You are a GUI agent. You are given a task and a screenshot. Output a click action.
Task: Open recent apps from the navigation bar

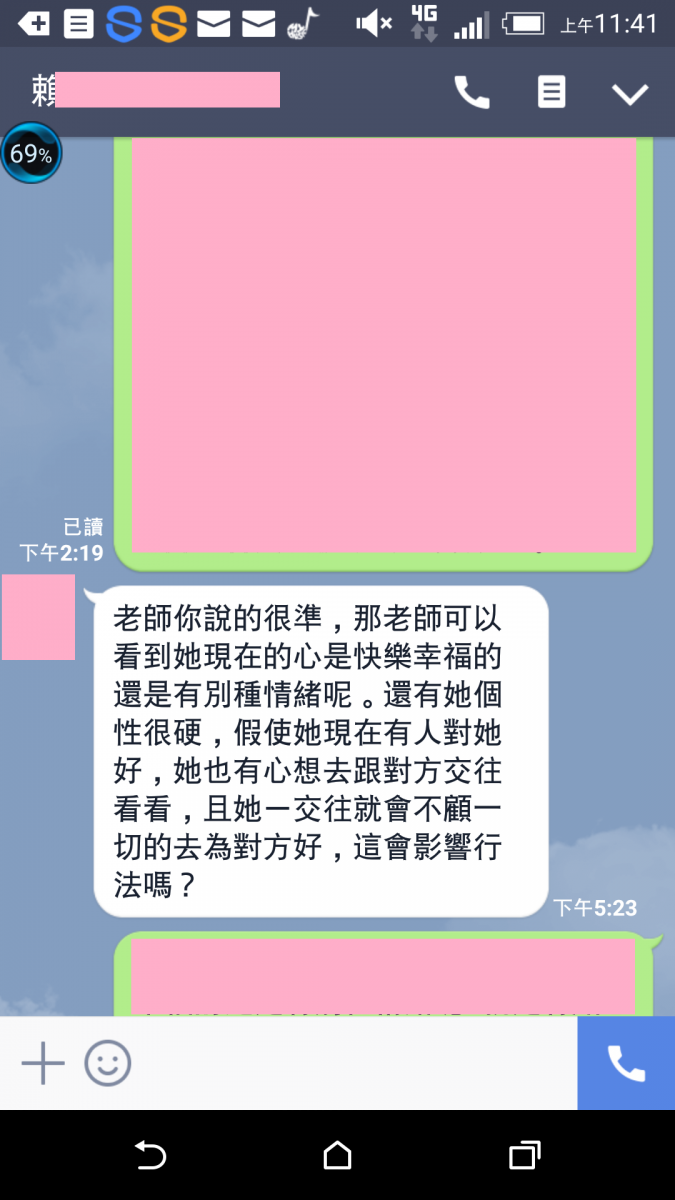click(x=524, y=1156)
